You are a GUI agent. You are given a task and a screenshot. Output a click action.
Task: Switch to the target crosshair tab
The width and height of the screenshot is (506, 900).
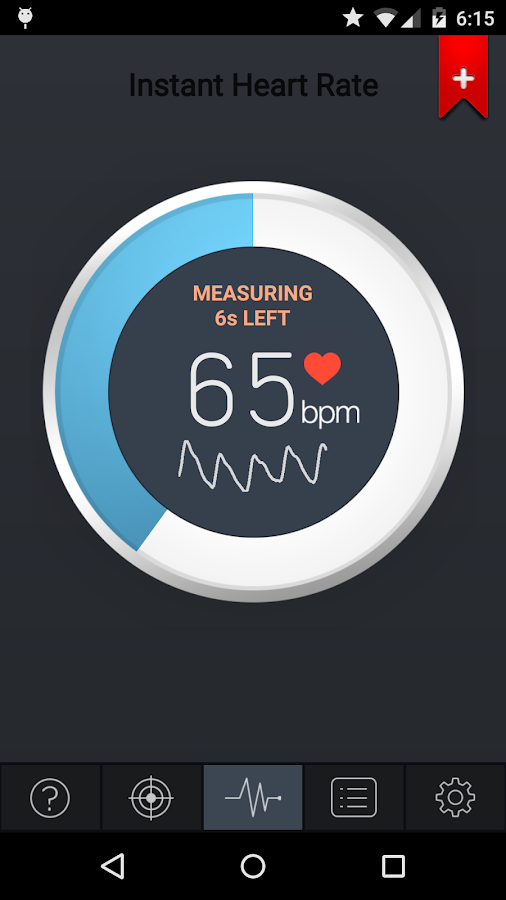[151, 797]
